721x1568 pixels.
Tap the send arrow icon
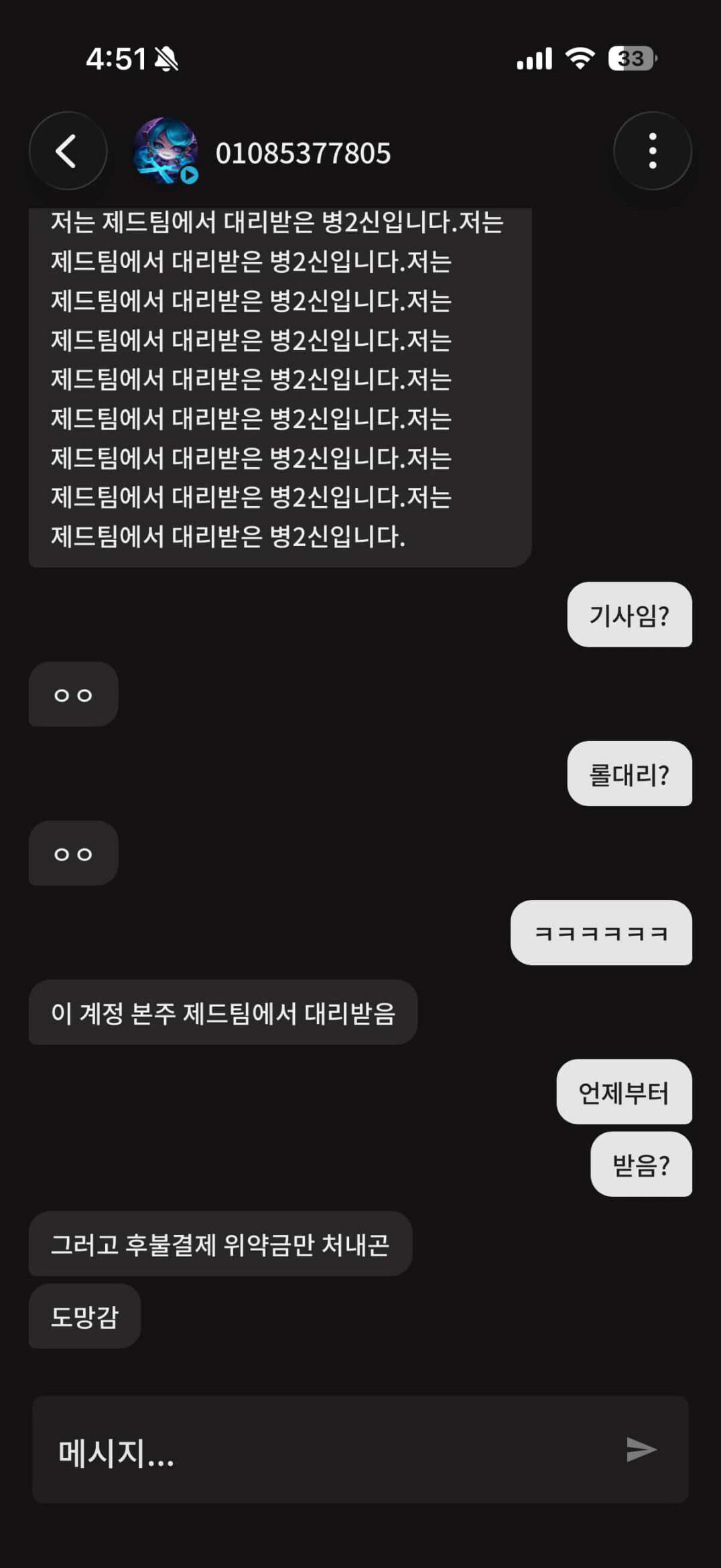point(641,1450)
